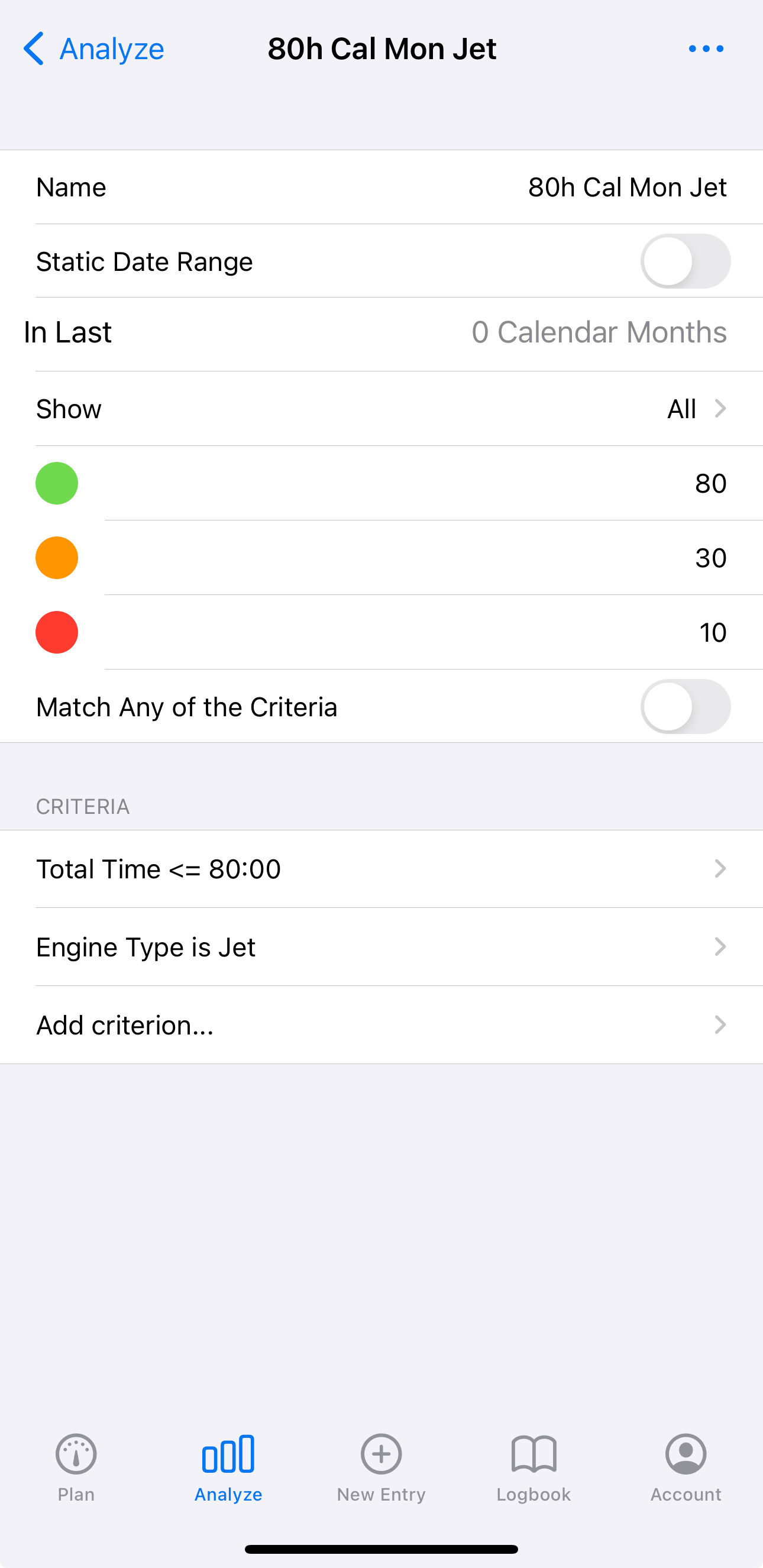Tap Add criterion row

[x=381, y=1025]
